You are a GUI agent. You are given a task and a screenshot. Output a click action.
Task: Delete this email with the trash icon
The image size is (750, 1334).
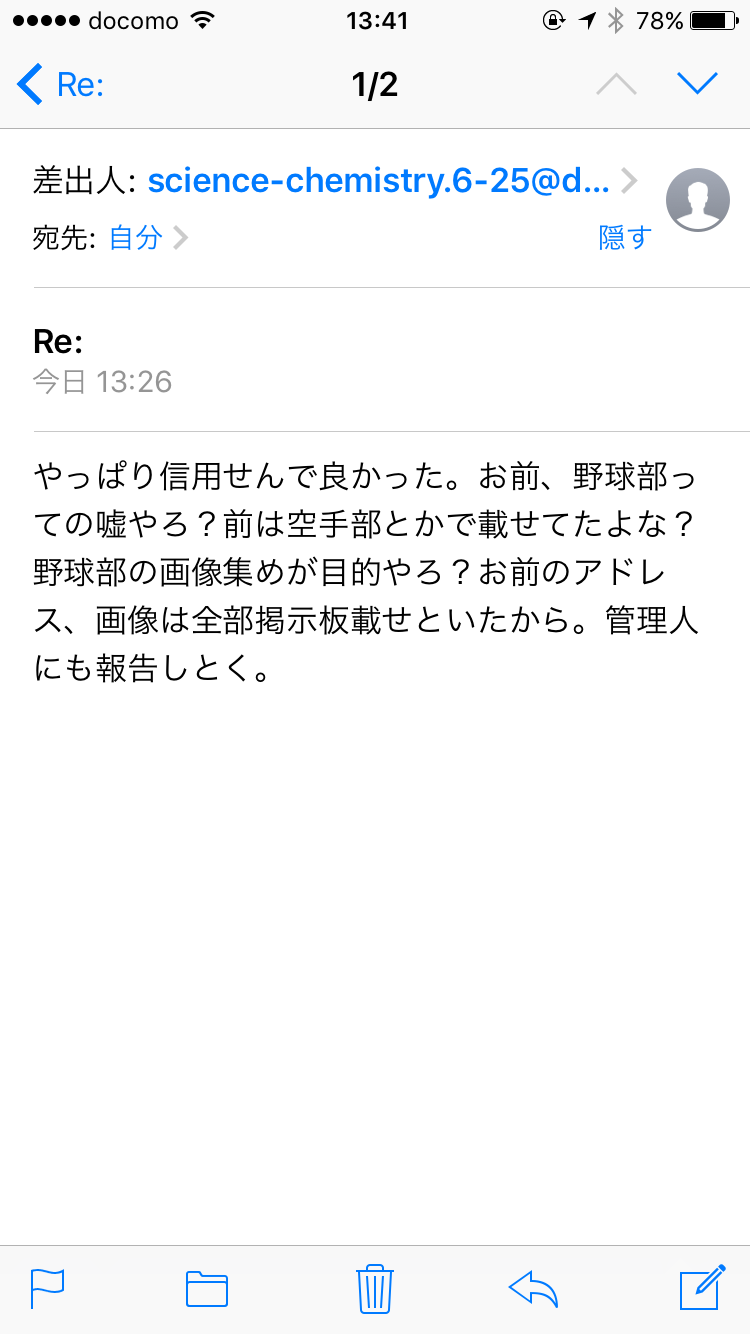[375, 1288]
